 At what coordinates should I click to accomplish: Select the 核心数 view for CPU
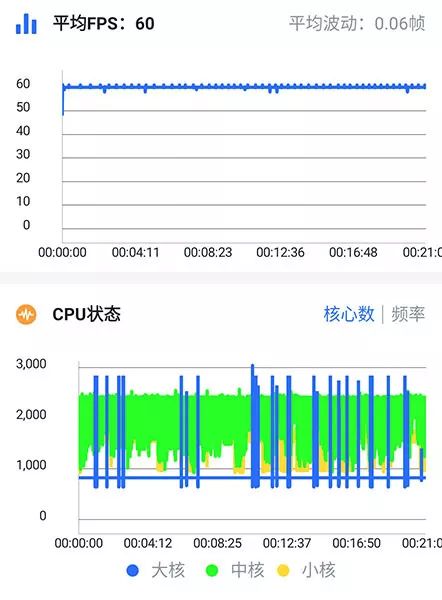349,314
